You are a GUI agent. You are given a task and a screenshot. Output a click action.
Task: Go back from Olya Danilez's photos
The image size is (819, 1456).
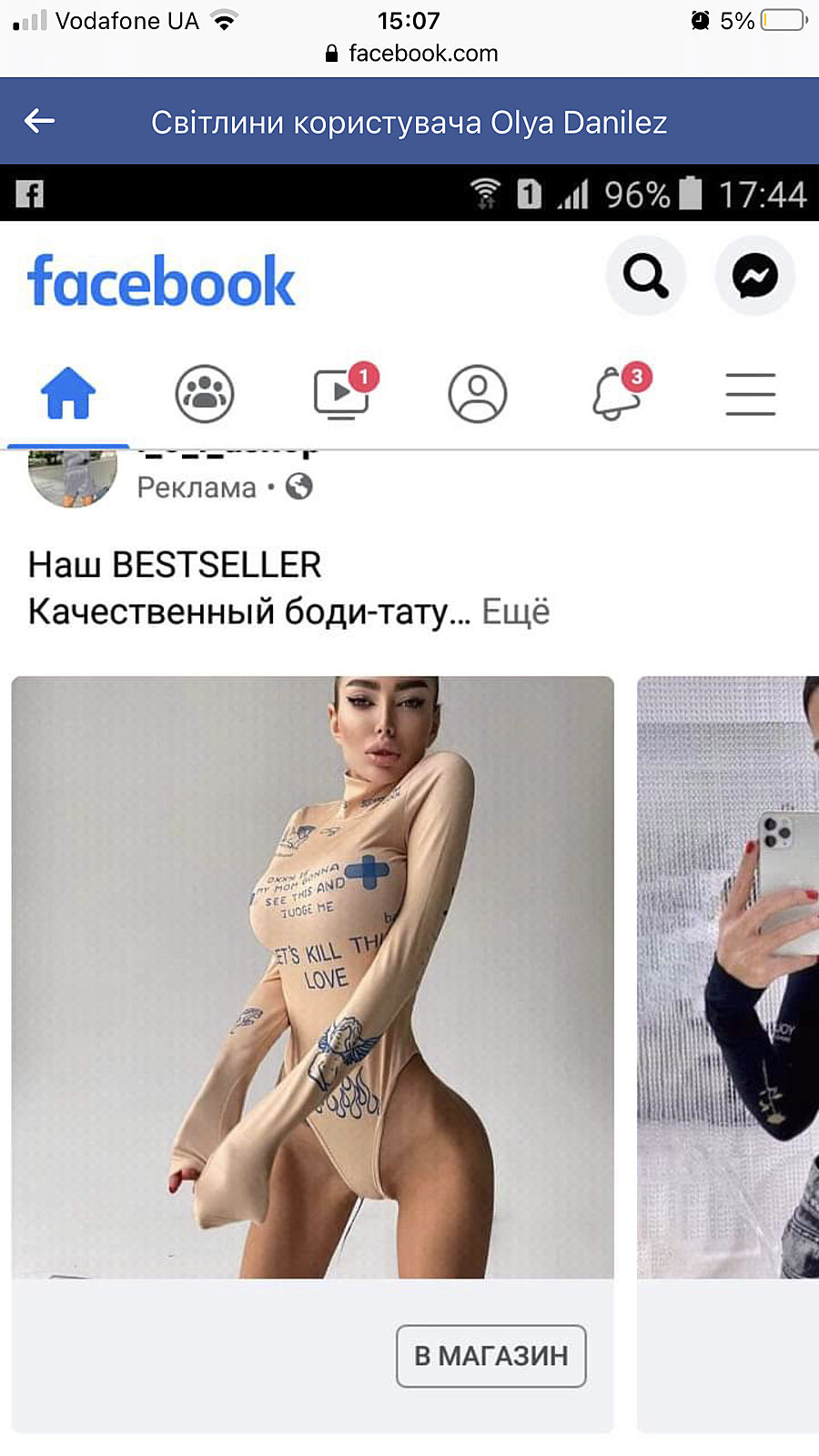[x=39, y=120]
